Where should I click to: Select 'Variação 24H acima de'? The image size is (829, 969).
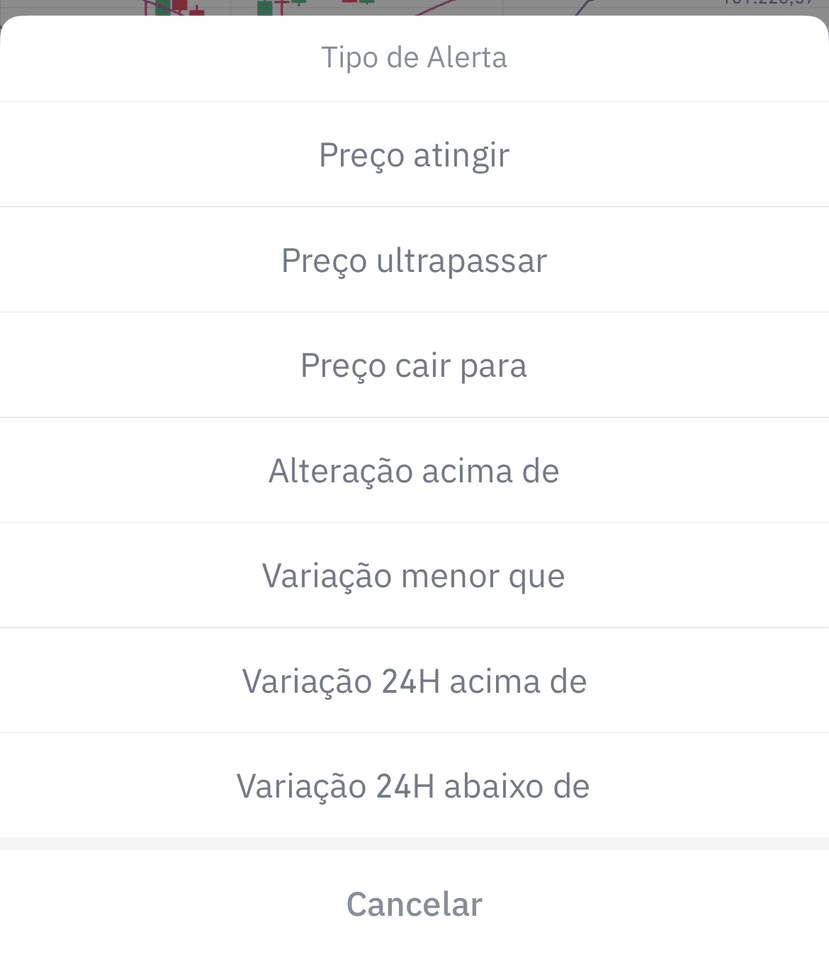pos(414,681)
